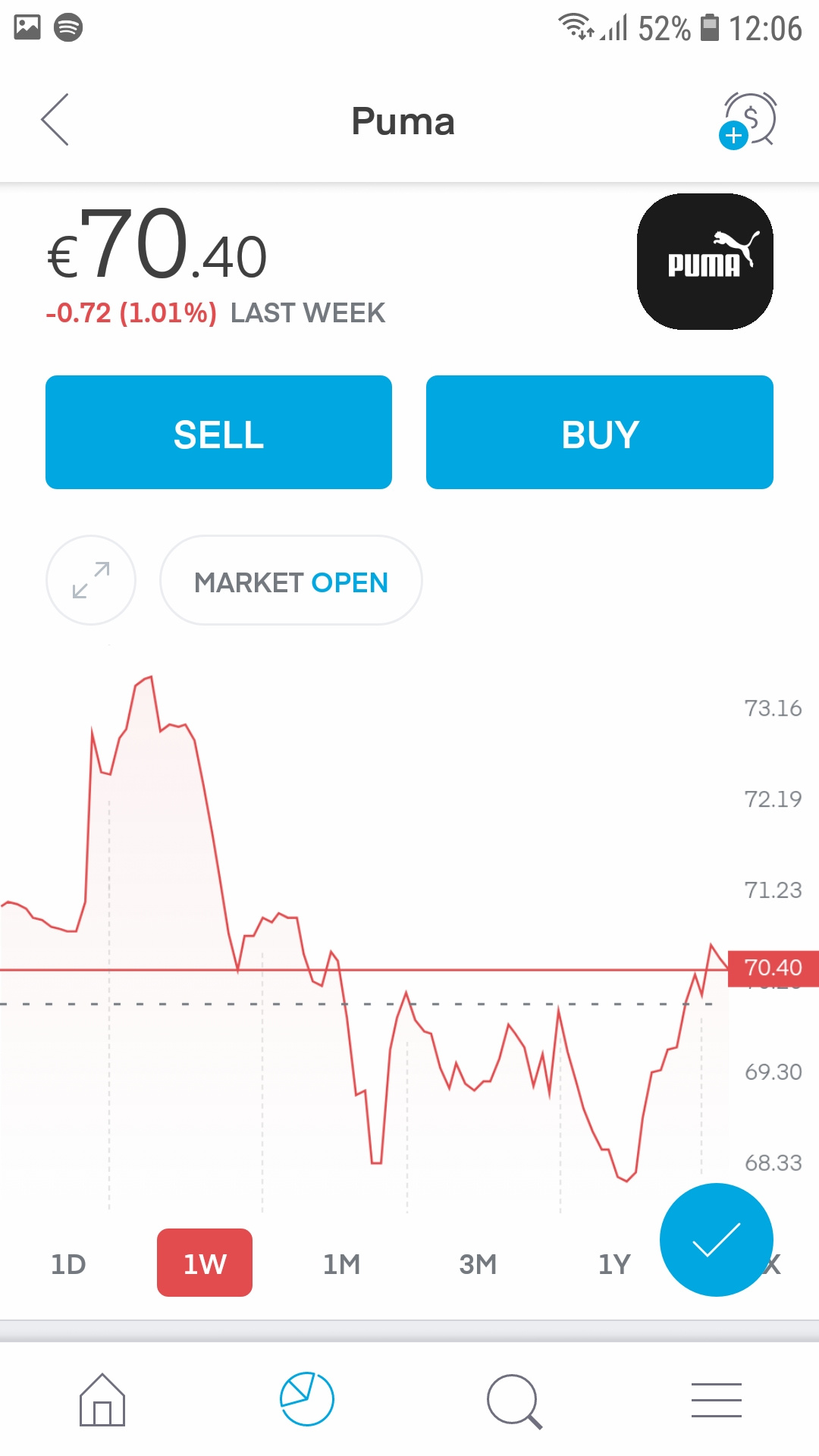Tap the SELL button
819x1456 pixels.
point(218,432)
